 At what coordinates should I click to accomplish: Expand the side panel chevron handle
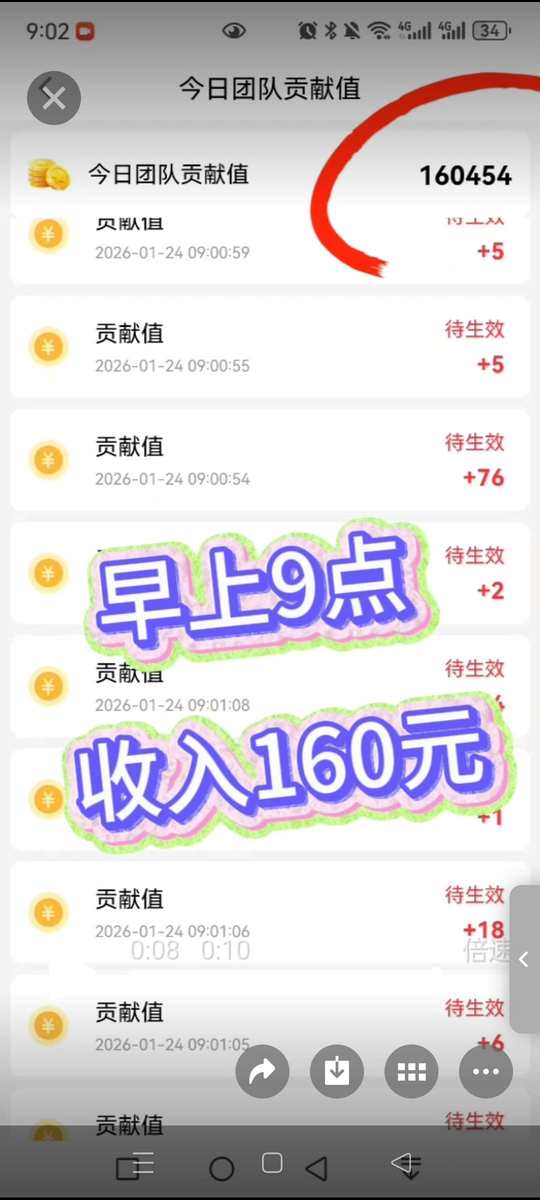tap(525, 959)
